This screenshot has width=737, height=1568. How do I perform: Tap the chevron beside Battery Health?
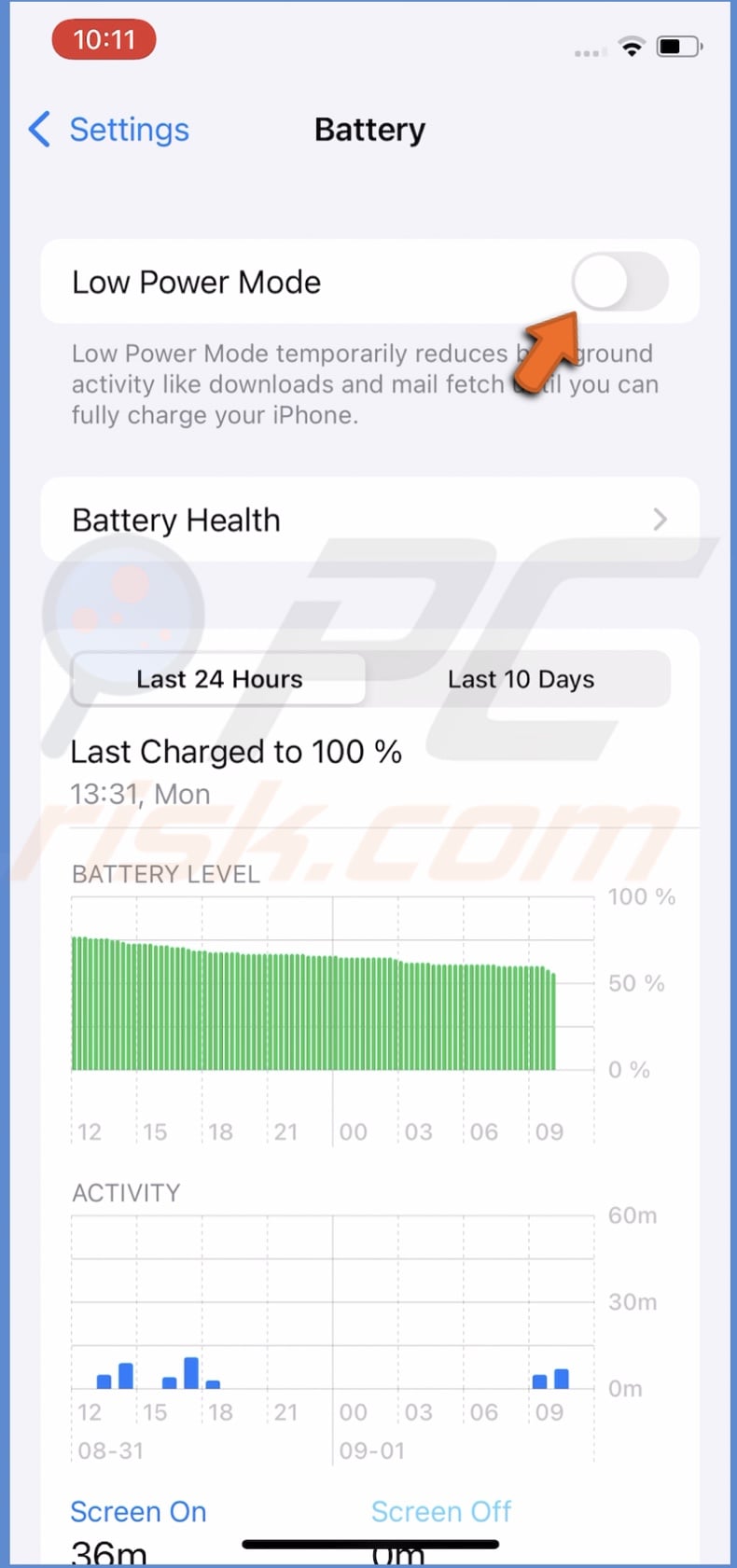(x=660, y=520)
